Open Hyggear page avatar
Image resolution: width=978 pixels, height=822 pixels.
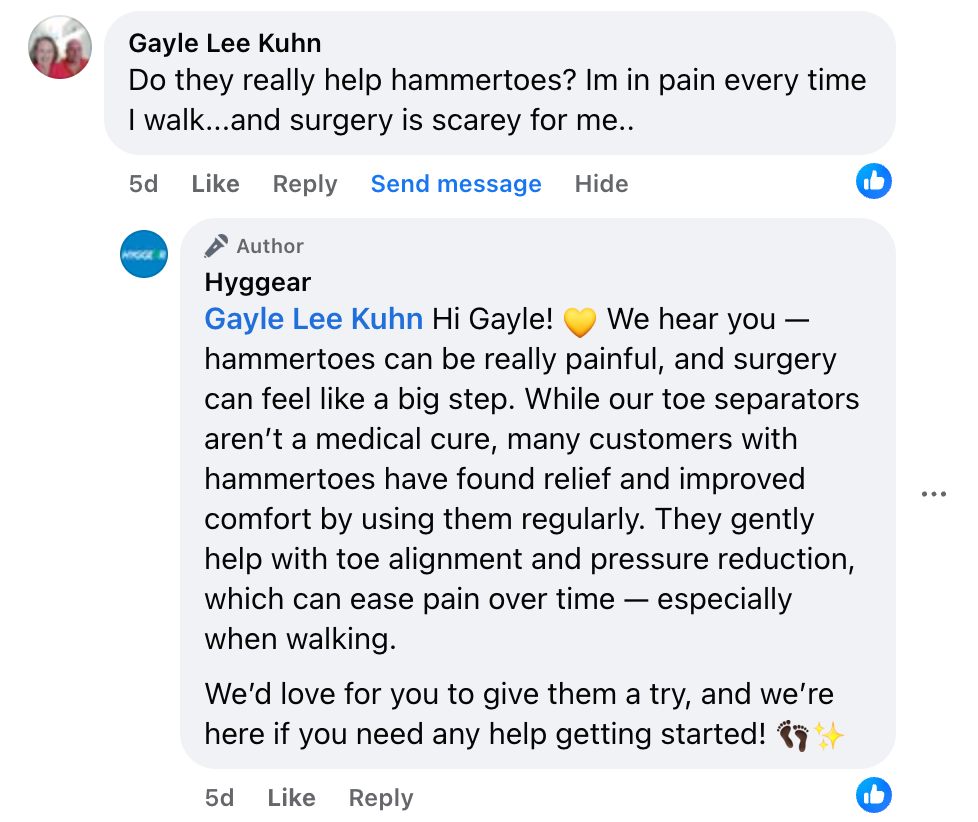(x=143, y=254)
